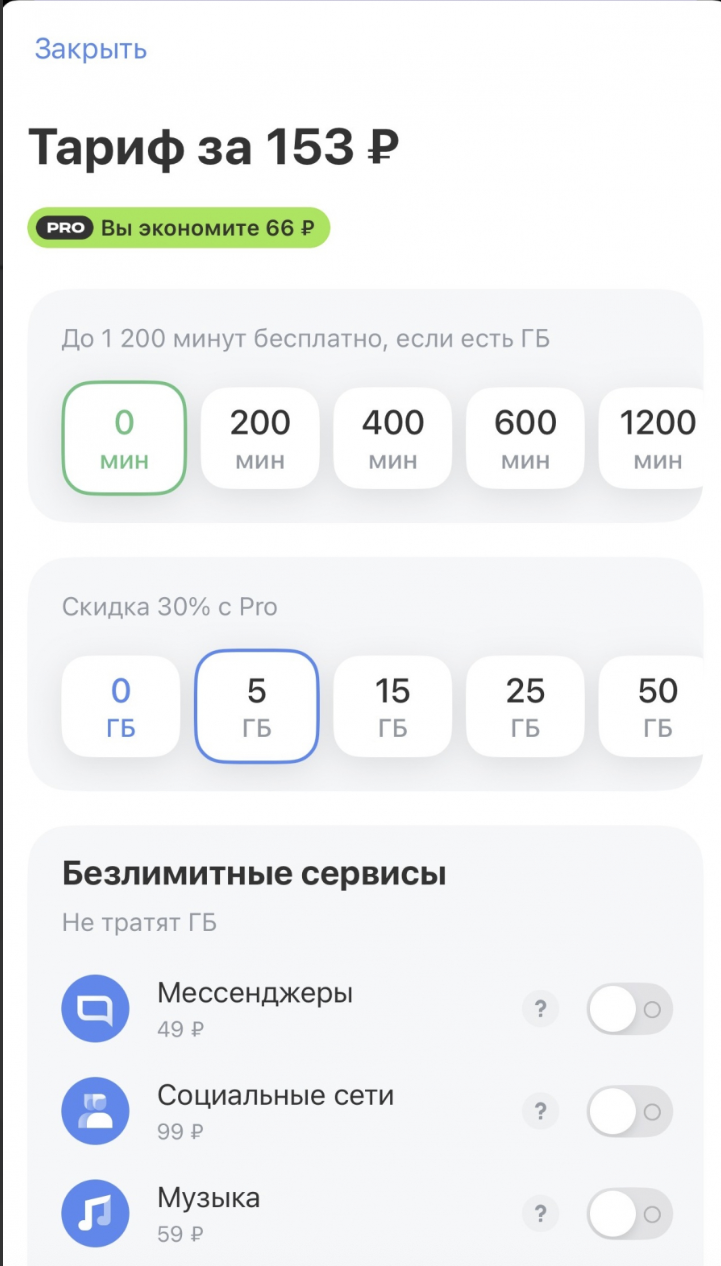Choose 0 ГБ data option
The height and width of the screenshot is (1266, 721).
coord(121,706)
